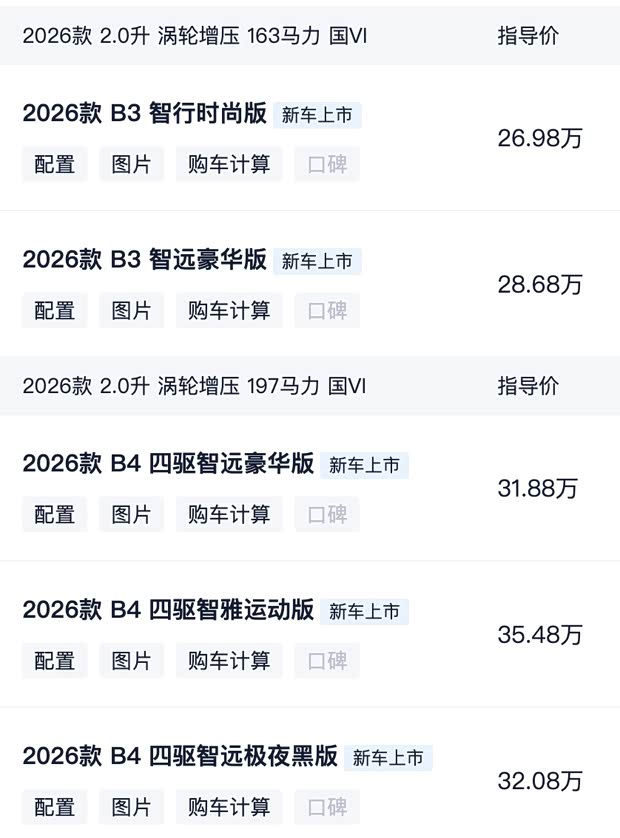Launch 购车计算 for B4 四驱智远豪华版

pos(229,514)
